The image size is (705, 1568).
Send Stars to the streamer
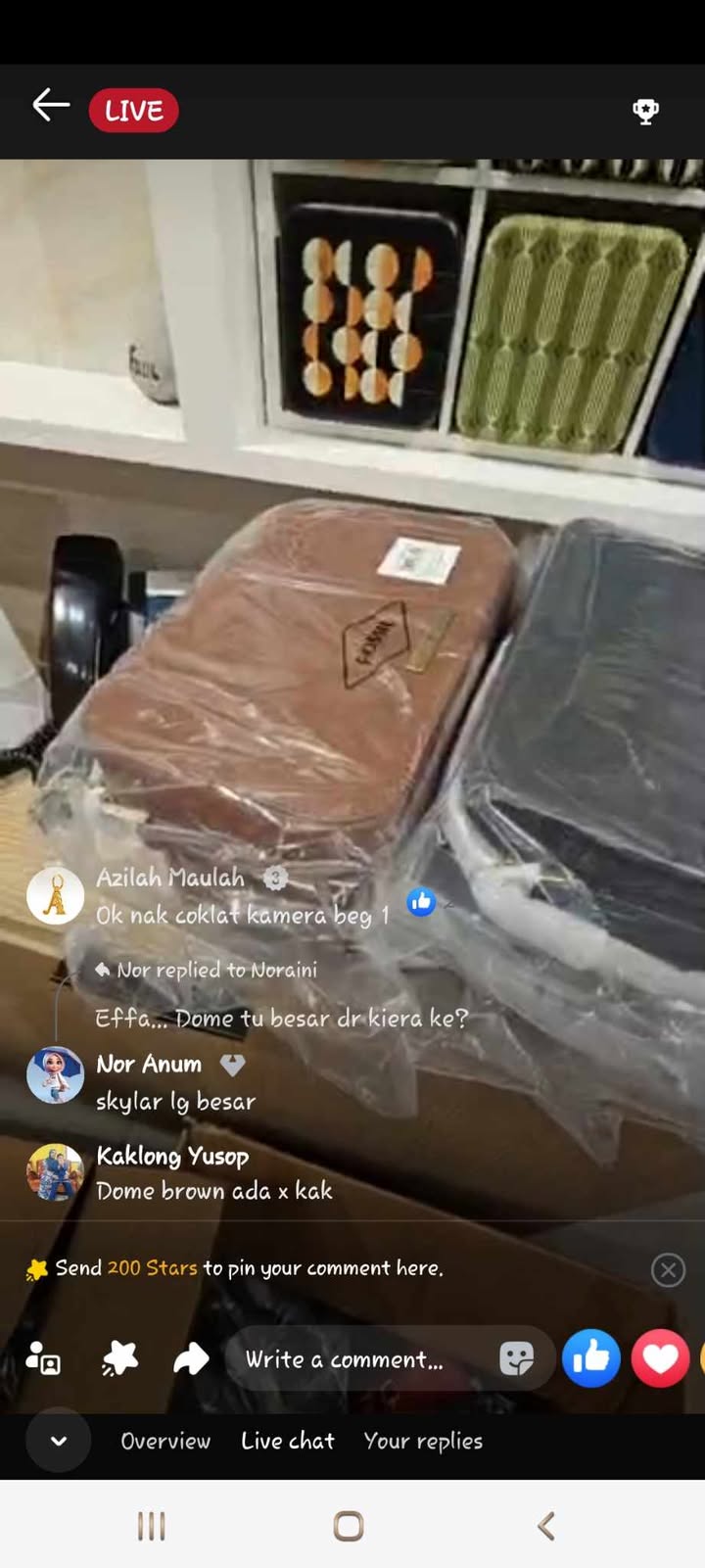119,1358
